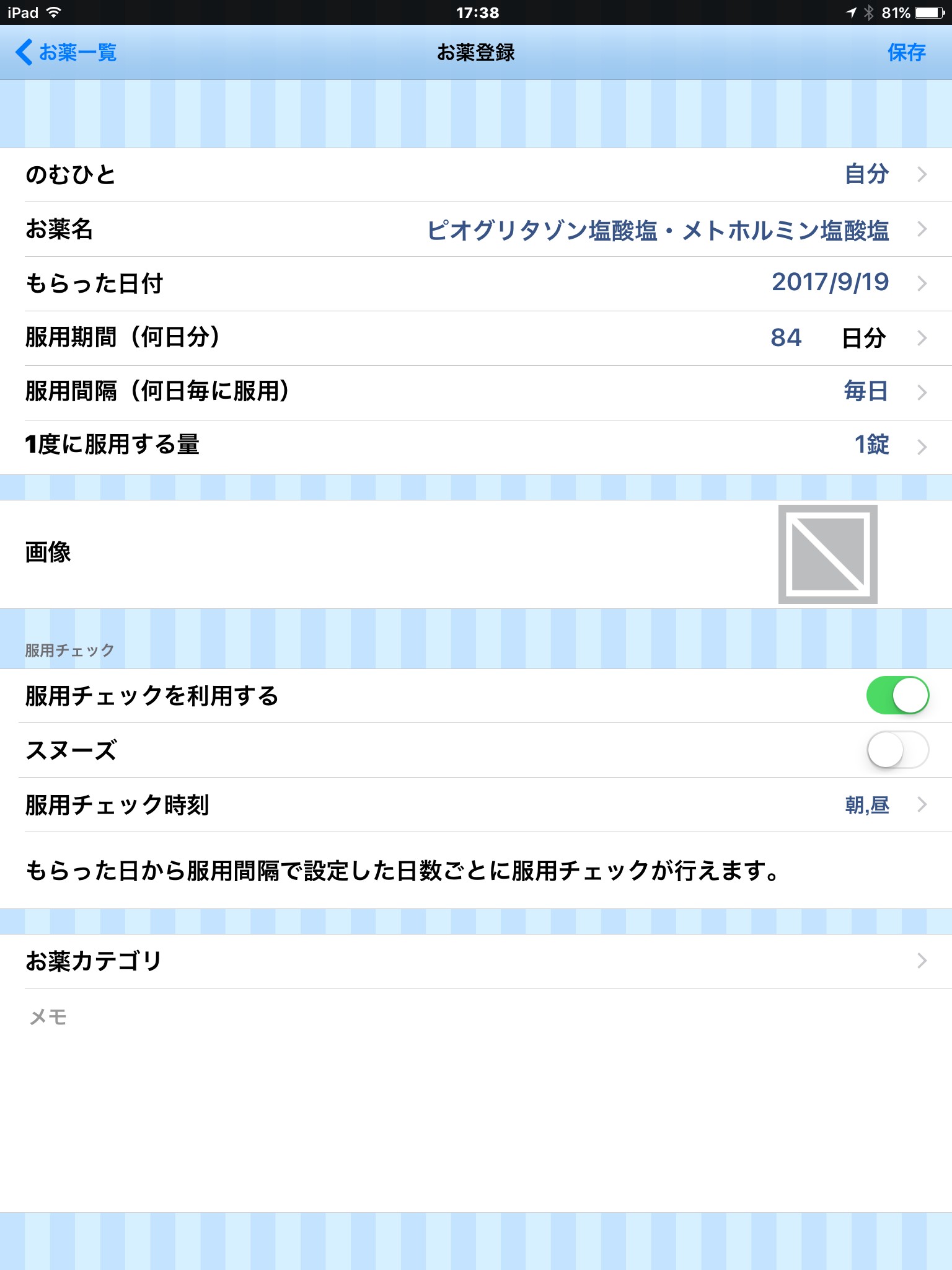Image resolution: width=952 pixels, height=1270 pixels.
Task: Open the のむひと row
Action: (476, 175)
